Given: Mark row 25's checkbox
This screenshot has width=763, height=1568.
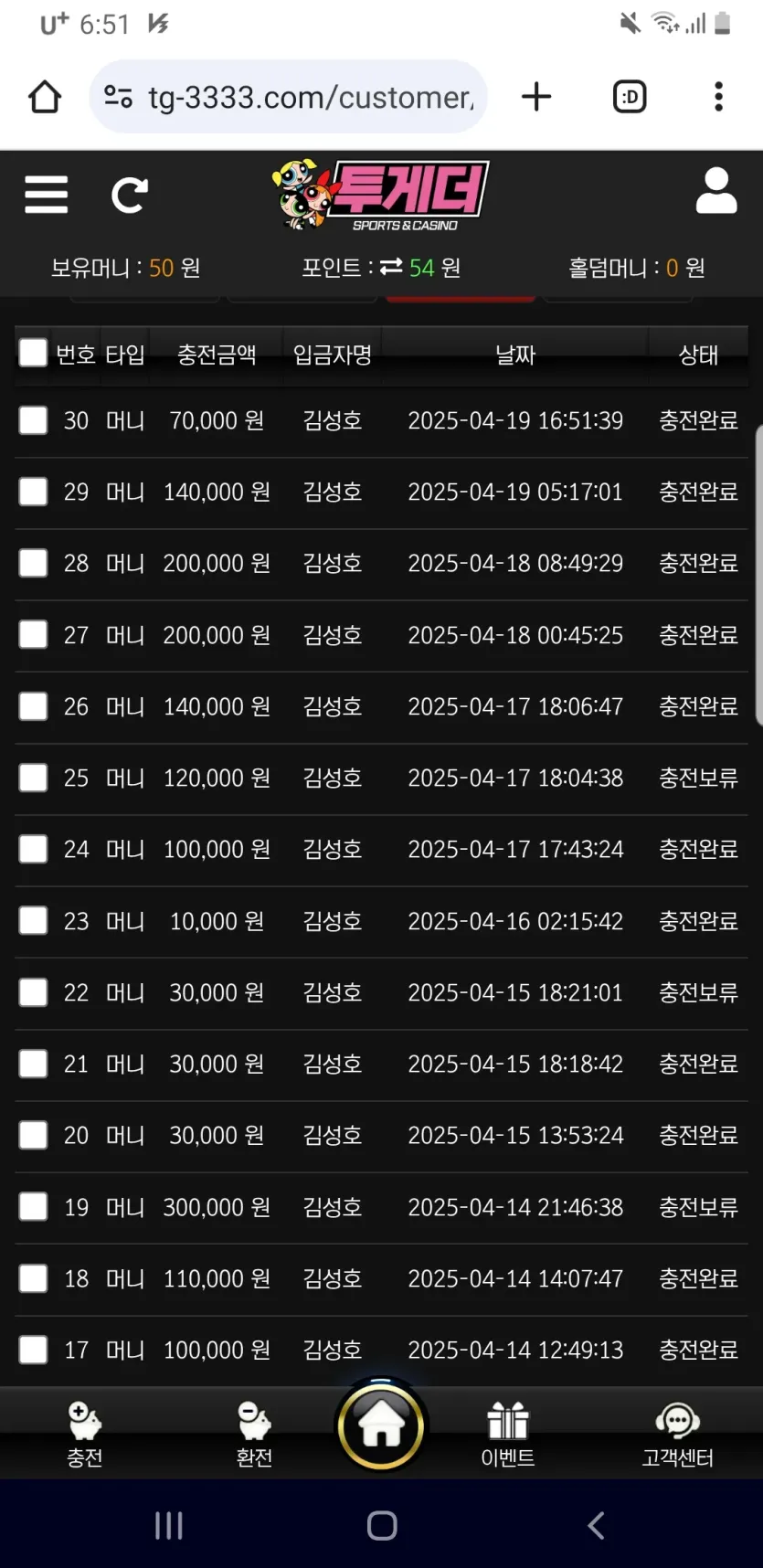Looking at the screenshot, I should tap(33, 778).
